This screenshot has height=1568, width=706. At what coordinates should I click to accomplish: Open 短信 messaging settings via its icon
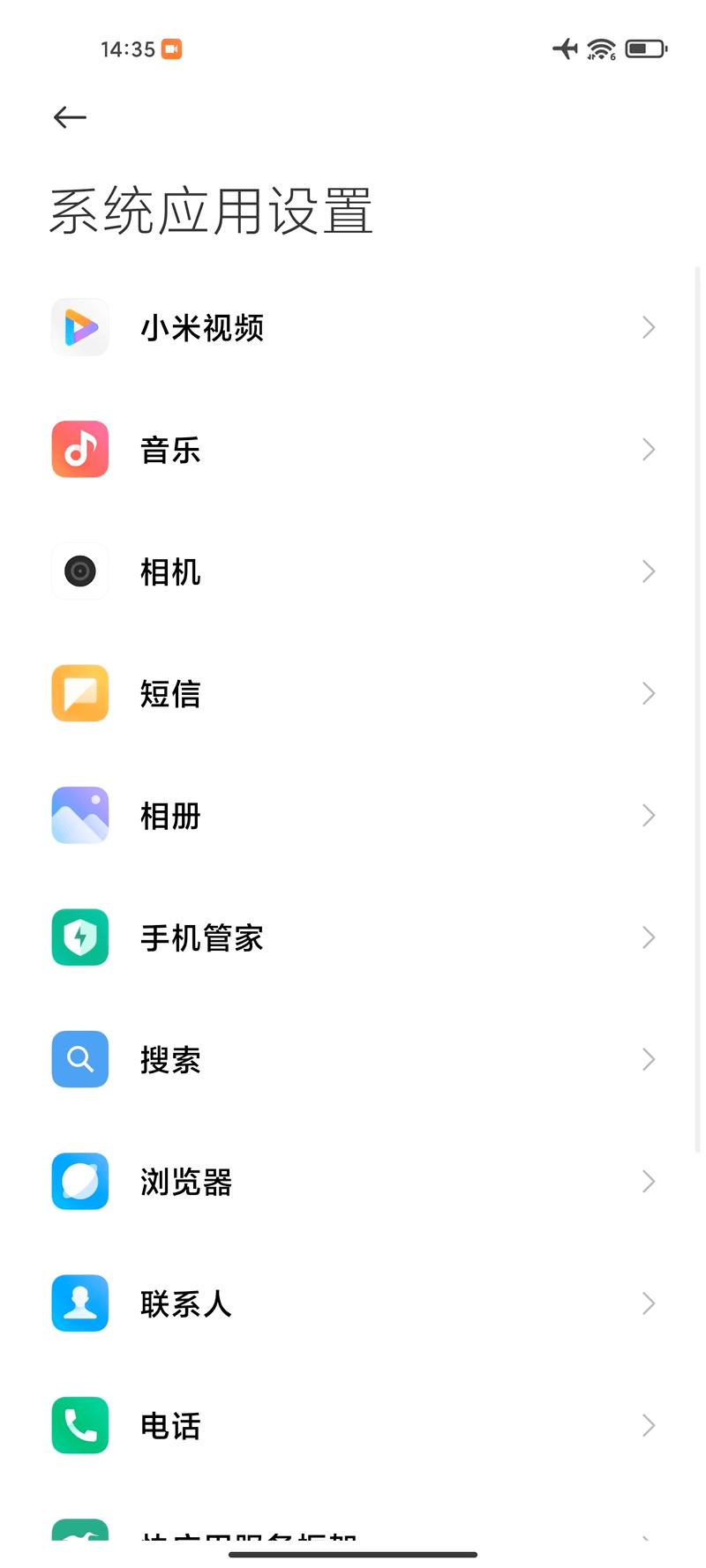[79, 693]
